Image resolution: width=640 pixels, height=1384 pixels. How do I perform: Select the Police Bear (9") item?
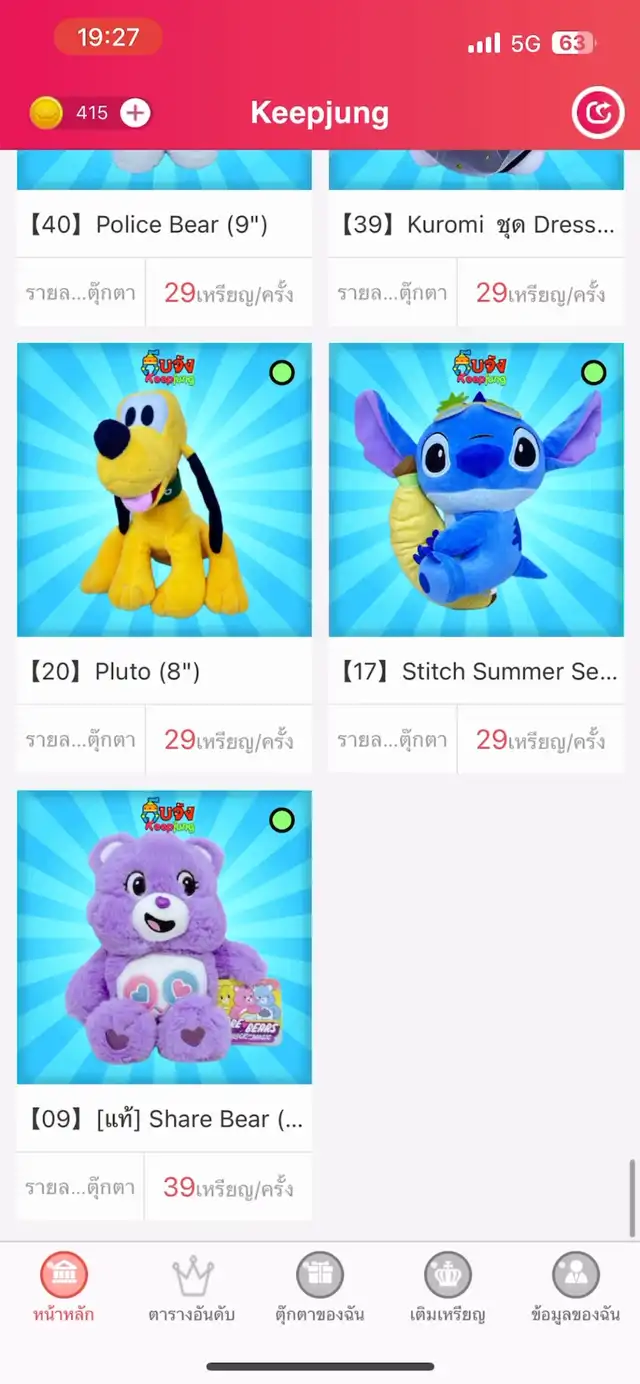(164, 224)
